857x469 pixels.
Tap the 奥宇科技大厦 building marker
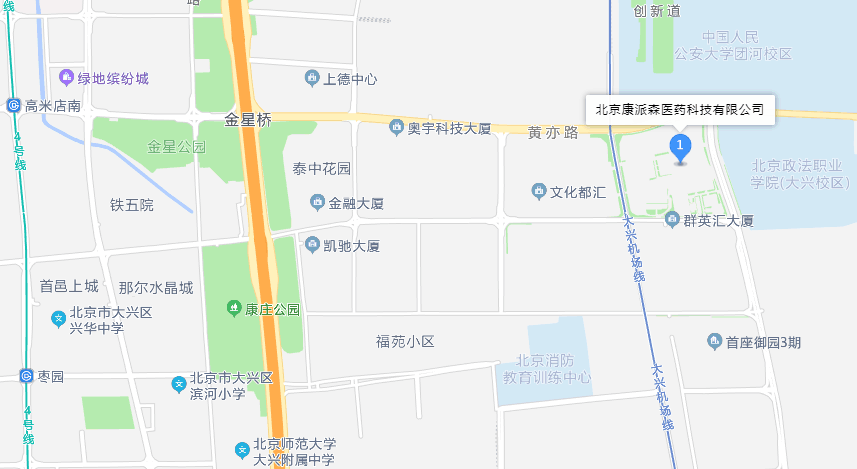[396, 127]
